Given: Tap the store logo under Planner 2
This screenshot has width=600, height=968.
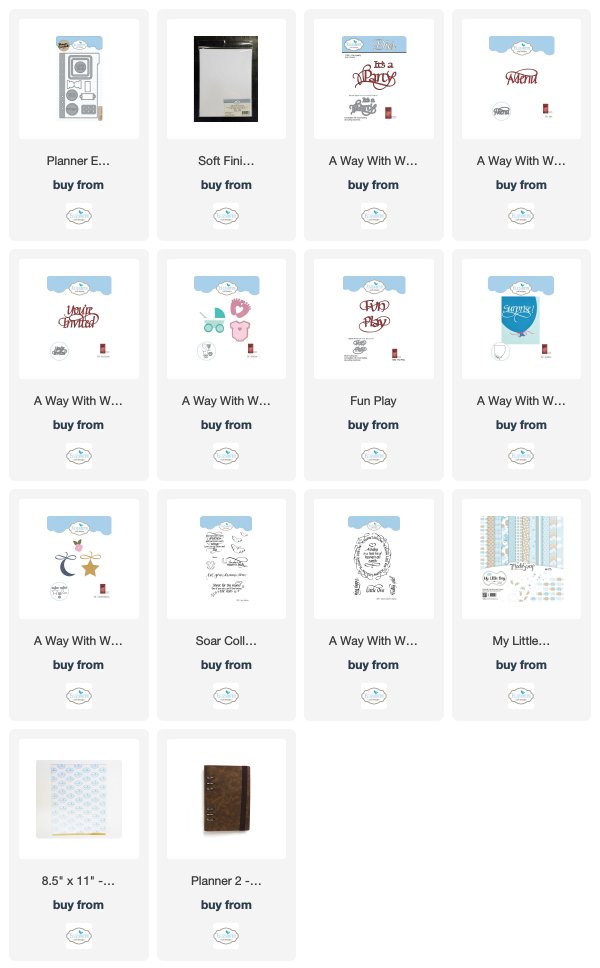Looking at the screenshot, I should pyautogui.click(x=226, y=936).
